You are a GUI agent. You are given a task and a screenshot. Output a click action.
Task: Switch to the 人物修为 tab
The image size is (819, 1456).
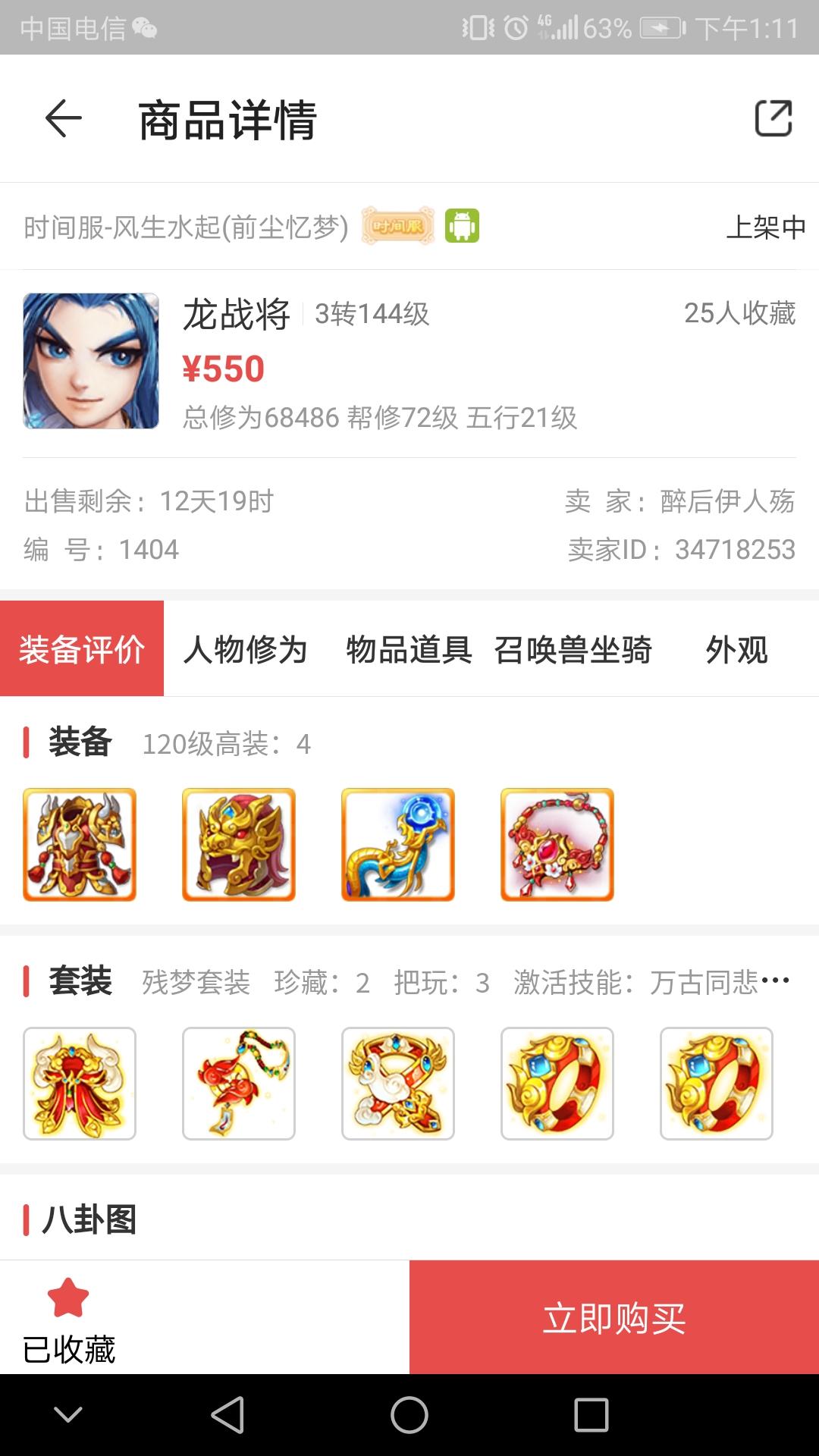tap(245, 649)
